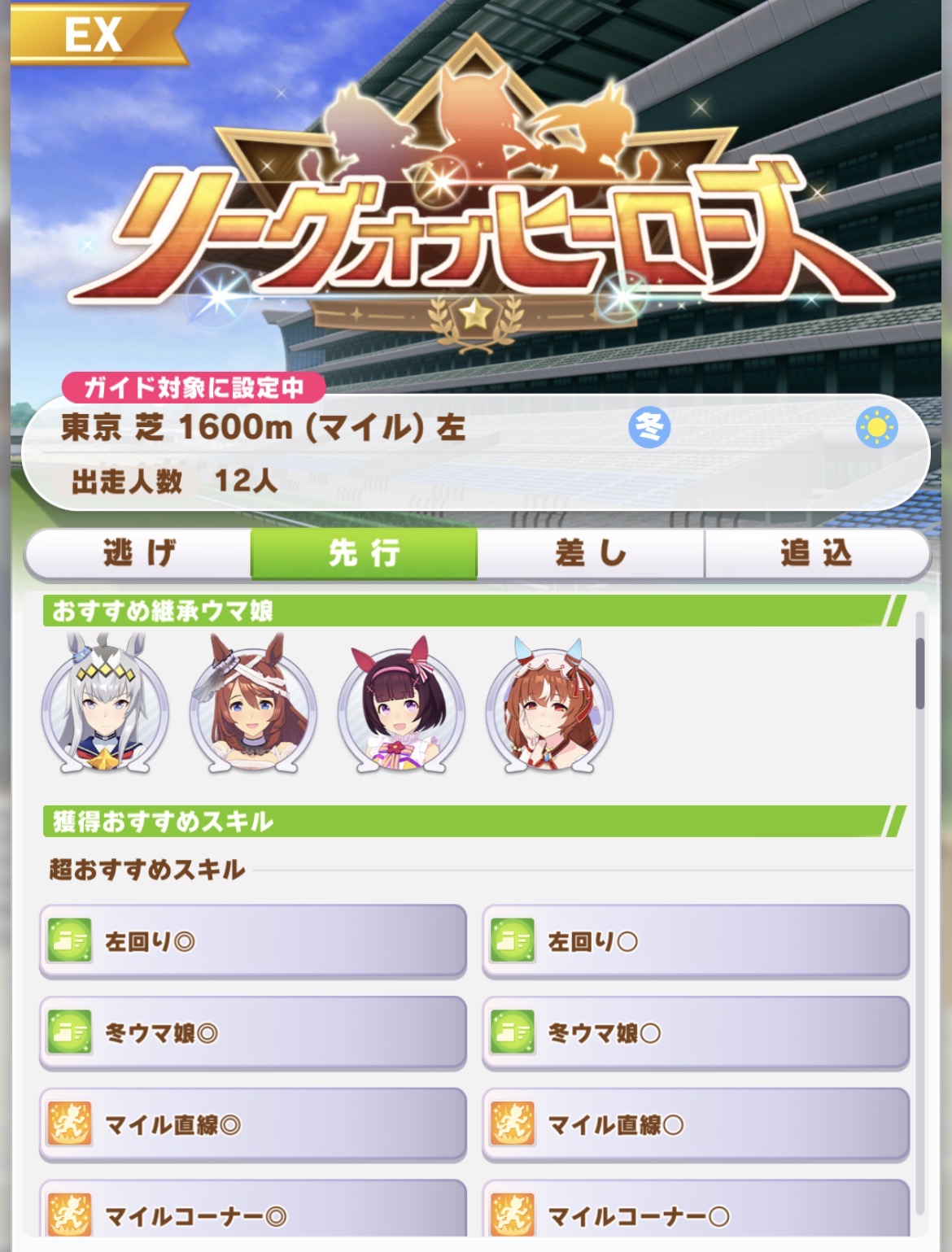Switch to the 逃げ strategy tab
The image size is (952, 1252).
[138, 553]
